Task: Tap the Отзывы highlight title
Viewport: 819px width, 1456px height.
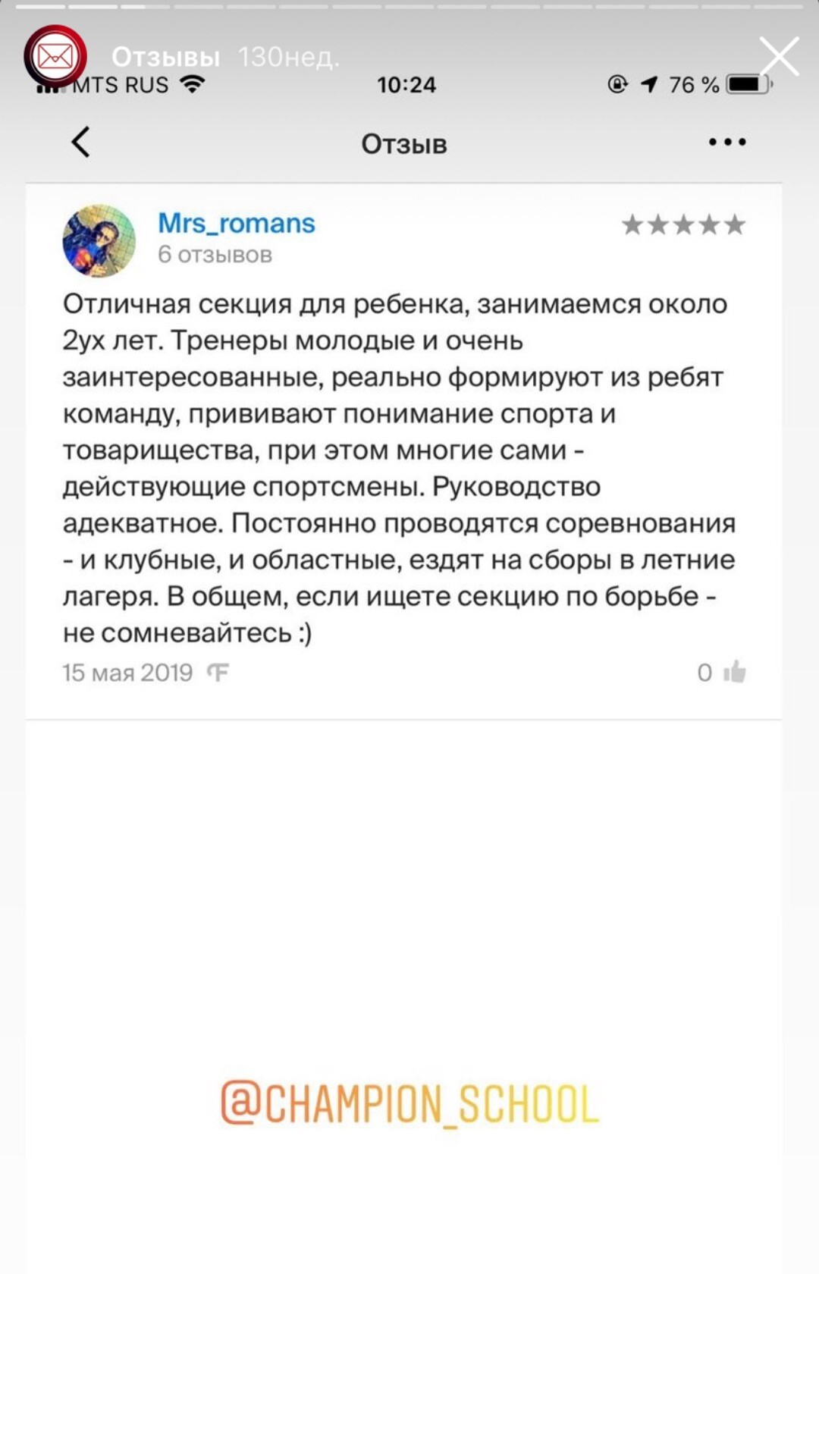Action: coord(165,57)
